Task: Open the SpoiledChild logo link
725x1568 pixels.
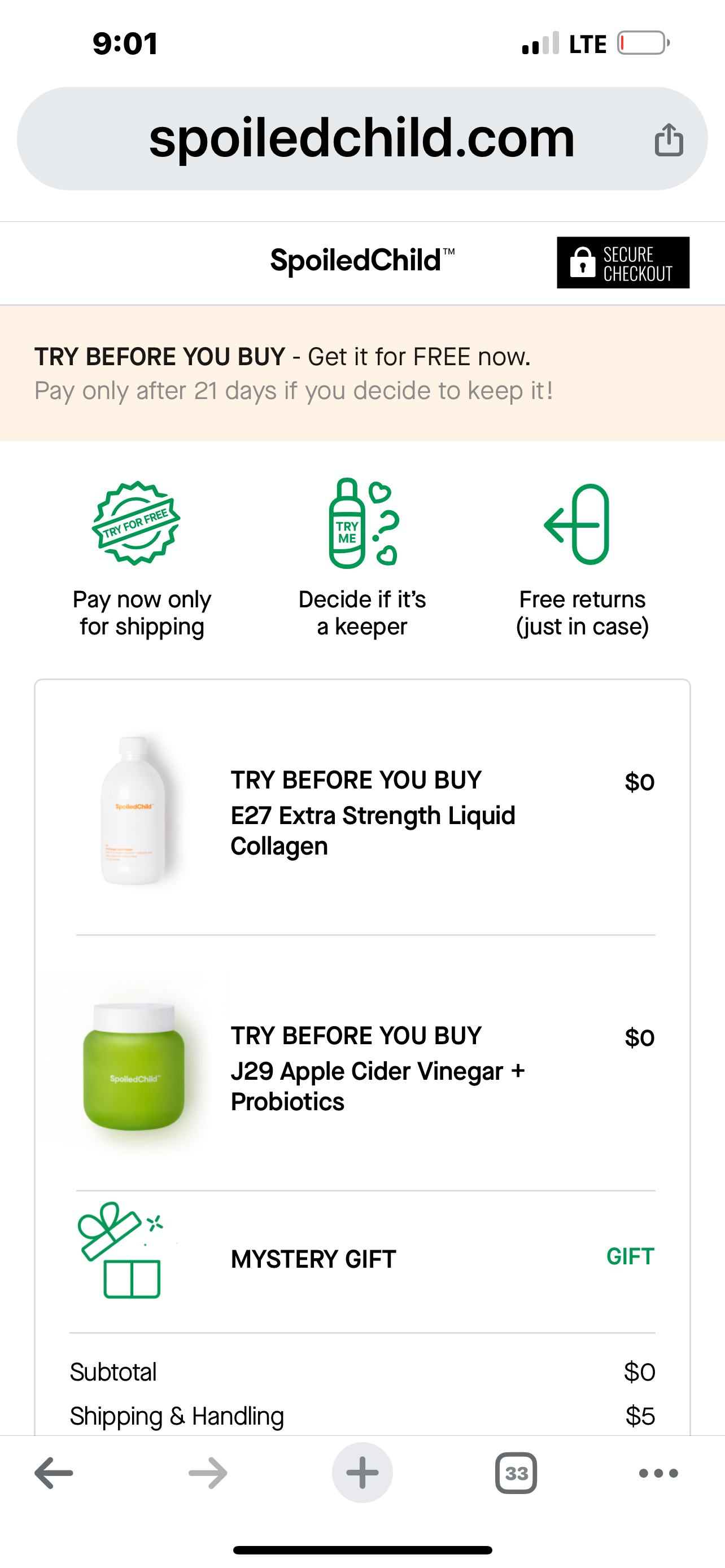Action: tap(361, 261)
